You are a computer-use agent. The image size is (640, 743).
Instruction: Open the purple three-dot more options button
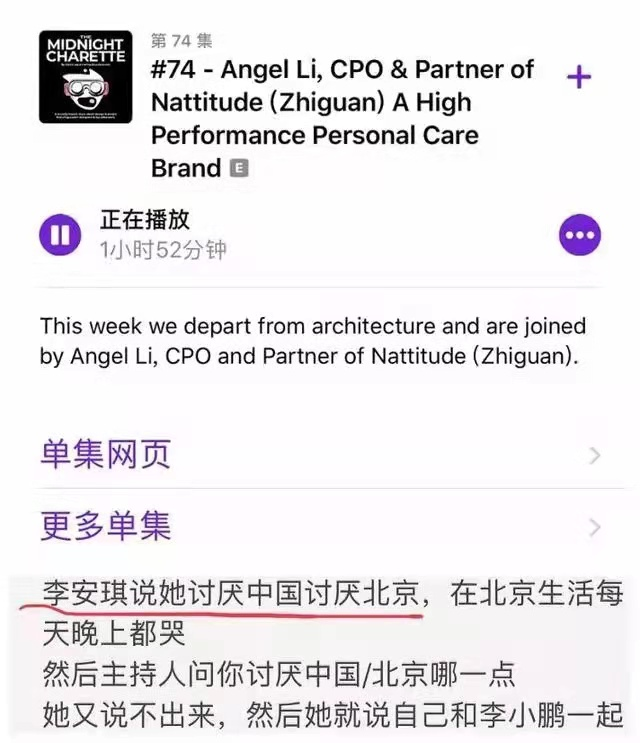click(x=579, y=236)
